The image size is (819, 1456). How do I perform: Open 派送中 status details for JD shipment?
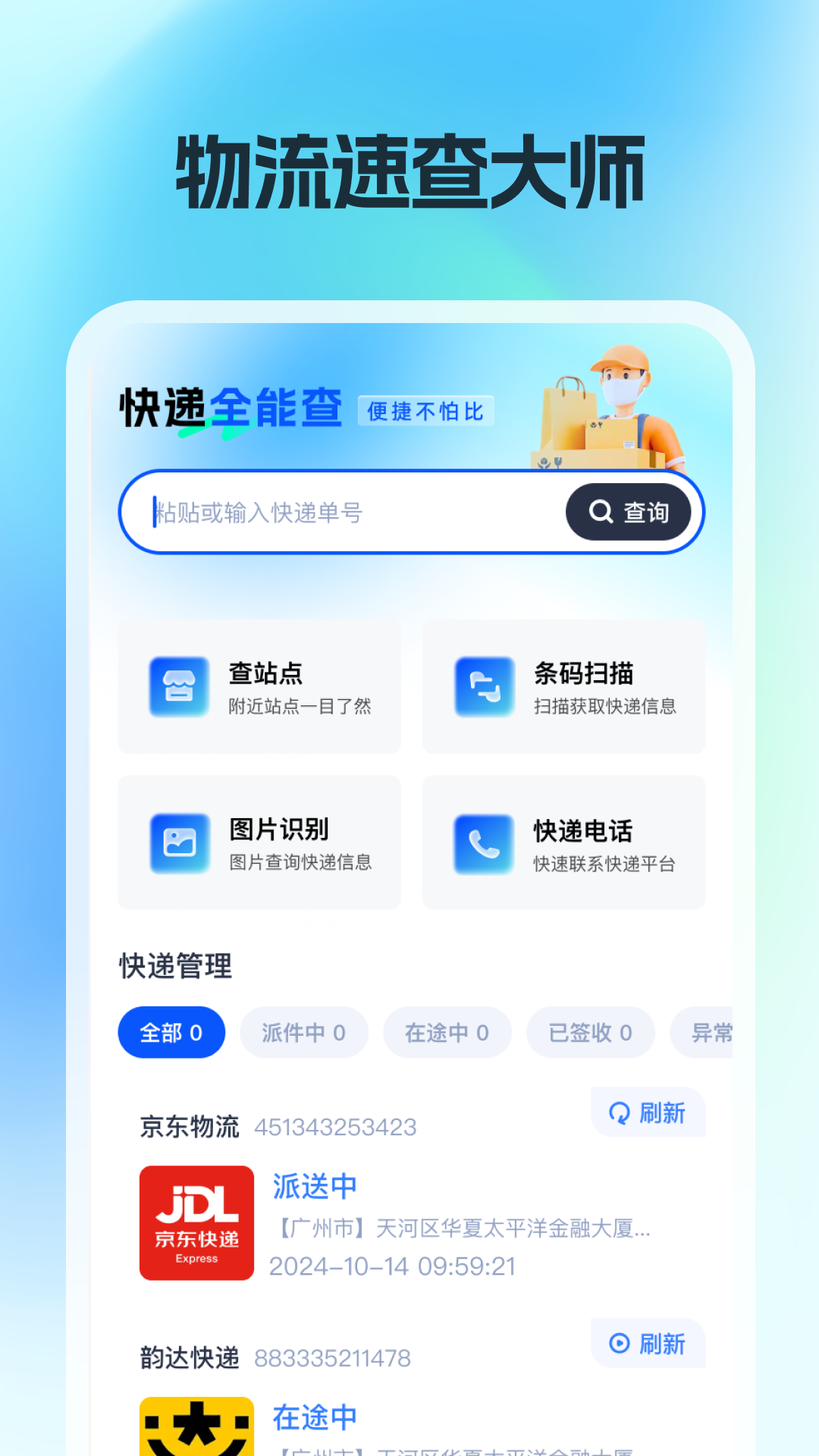coord(315,1185)
